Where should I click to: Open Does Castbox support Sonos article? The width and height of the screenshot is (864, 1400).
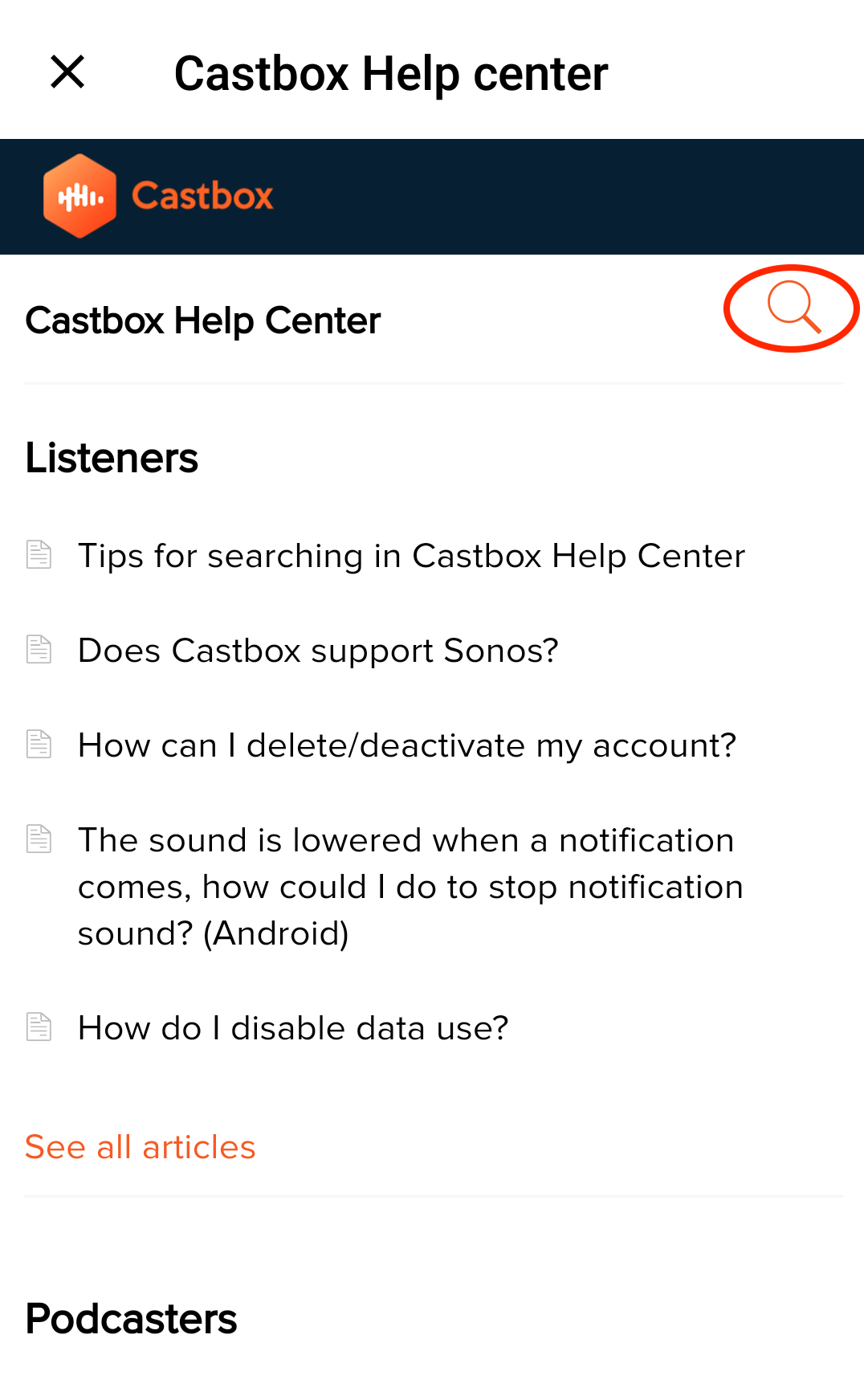click(318, 651)
